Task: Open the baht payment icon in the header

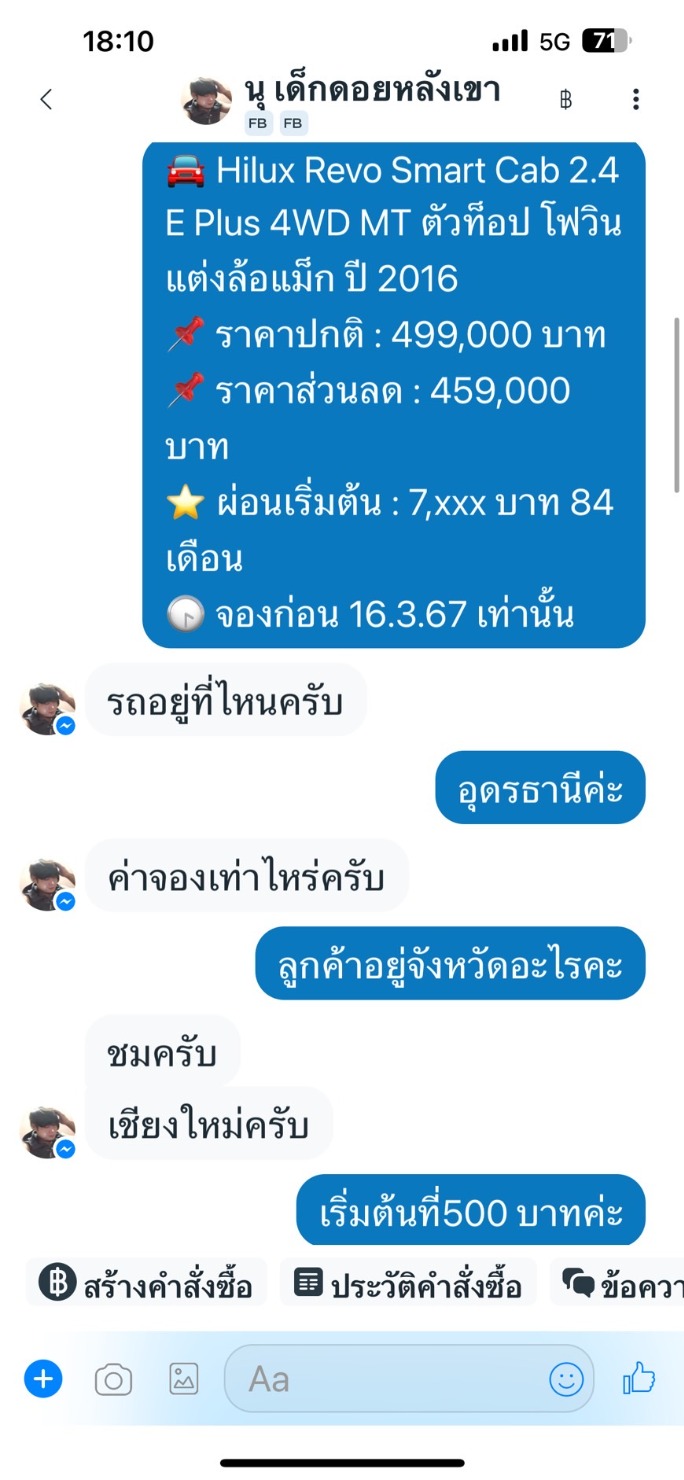Action: click(x=566, y=99)
